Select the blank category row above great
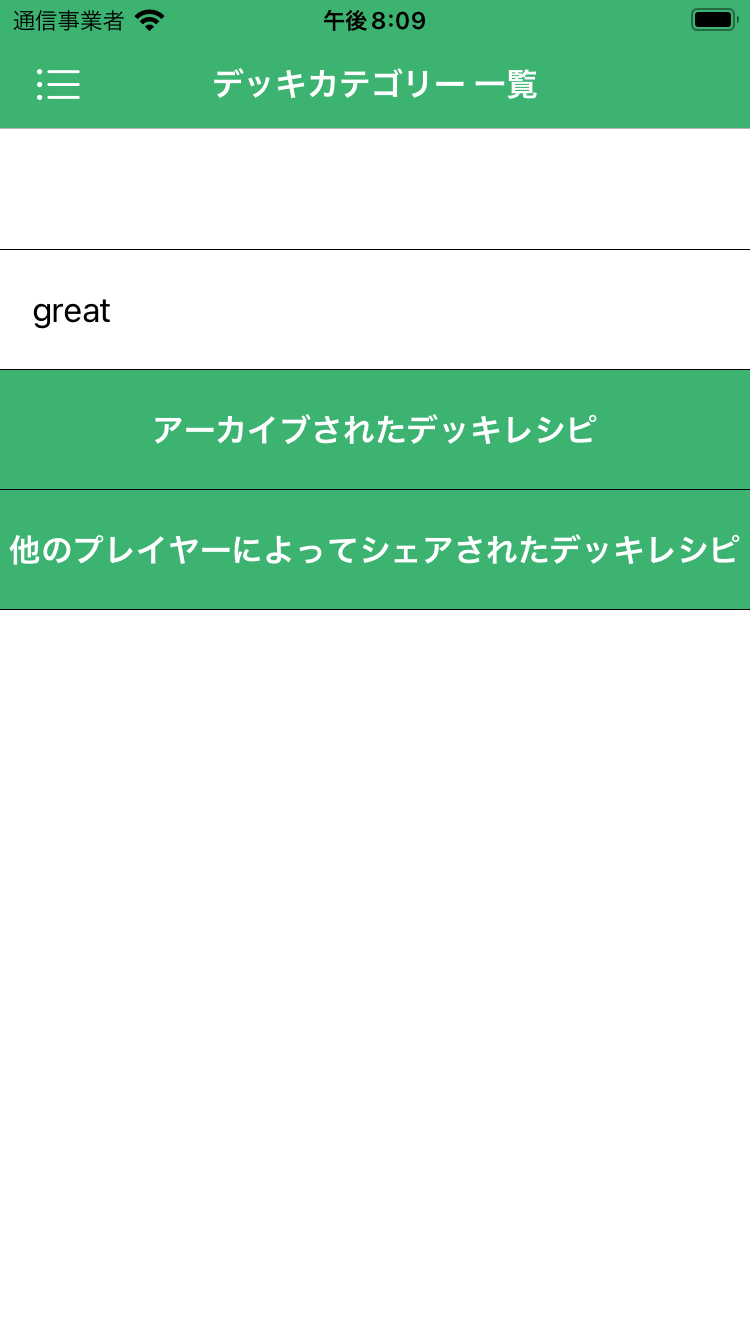 (375, 189)
